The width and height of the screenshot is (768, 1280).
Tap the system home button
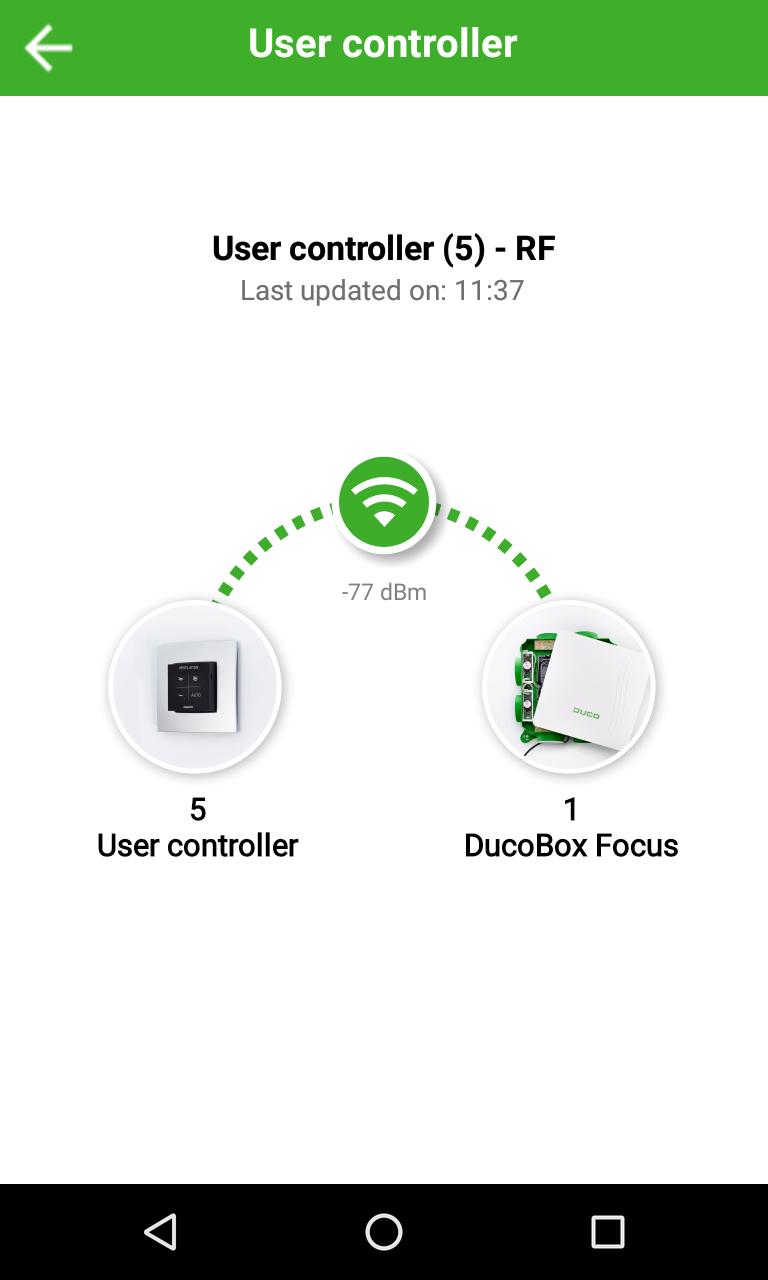click(x=384, y=1232)
